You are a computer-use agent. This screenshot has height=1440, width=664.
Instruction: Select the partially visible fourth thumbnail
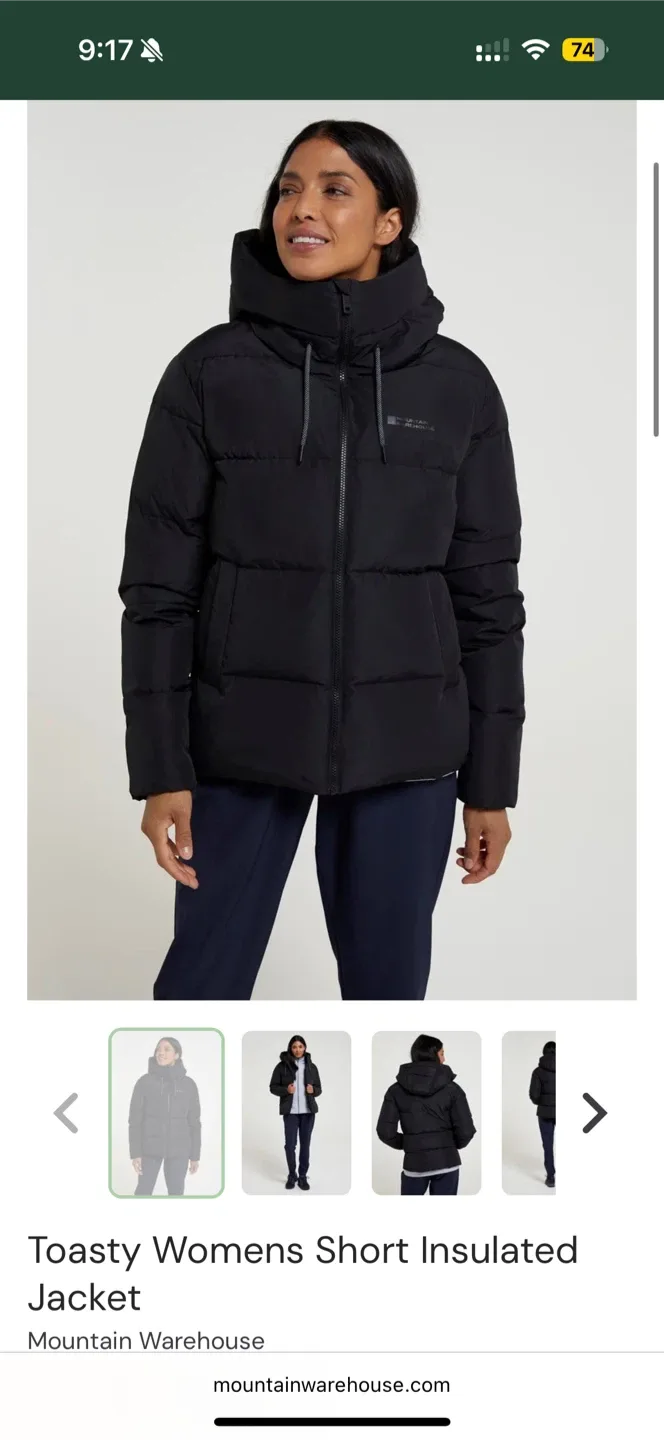[530, 1113]
